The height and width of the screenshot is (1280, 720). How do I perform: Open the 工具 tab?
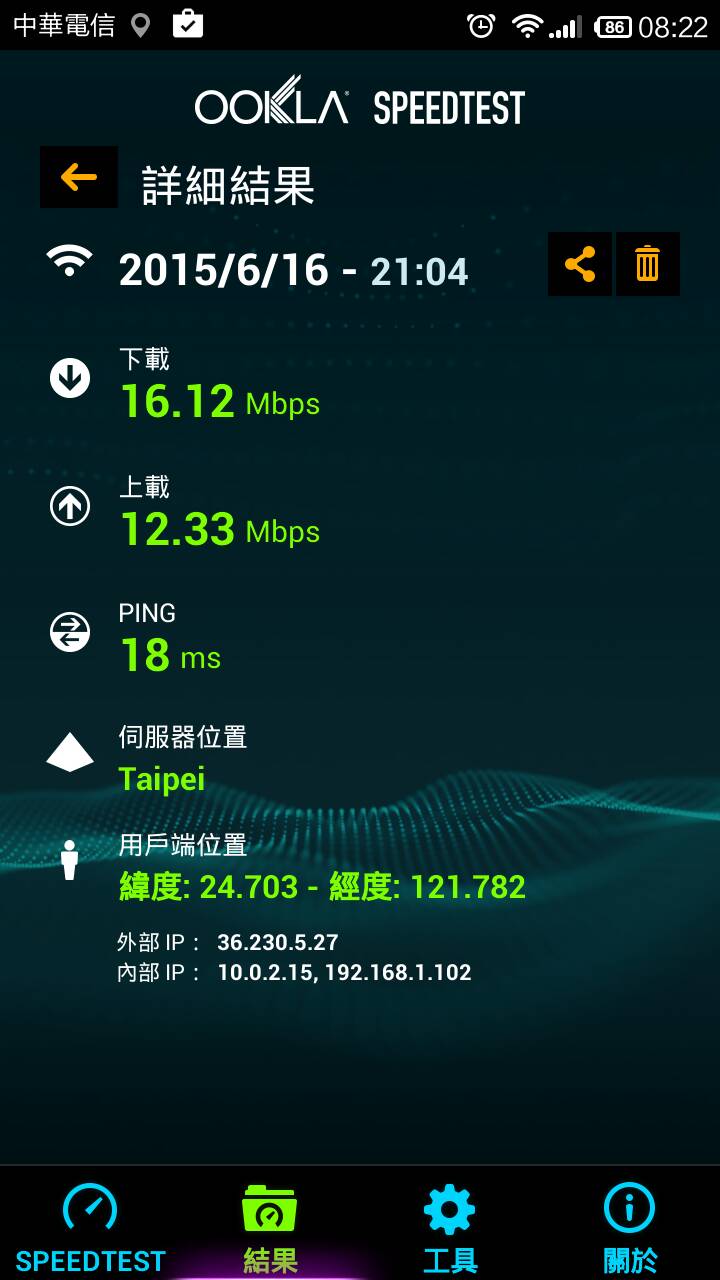coord(450,1226)
